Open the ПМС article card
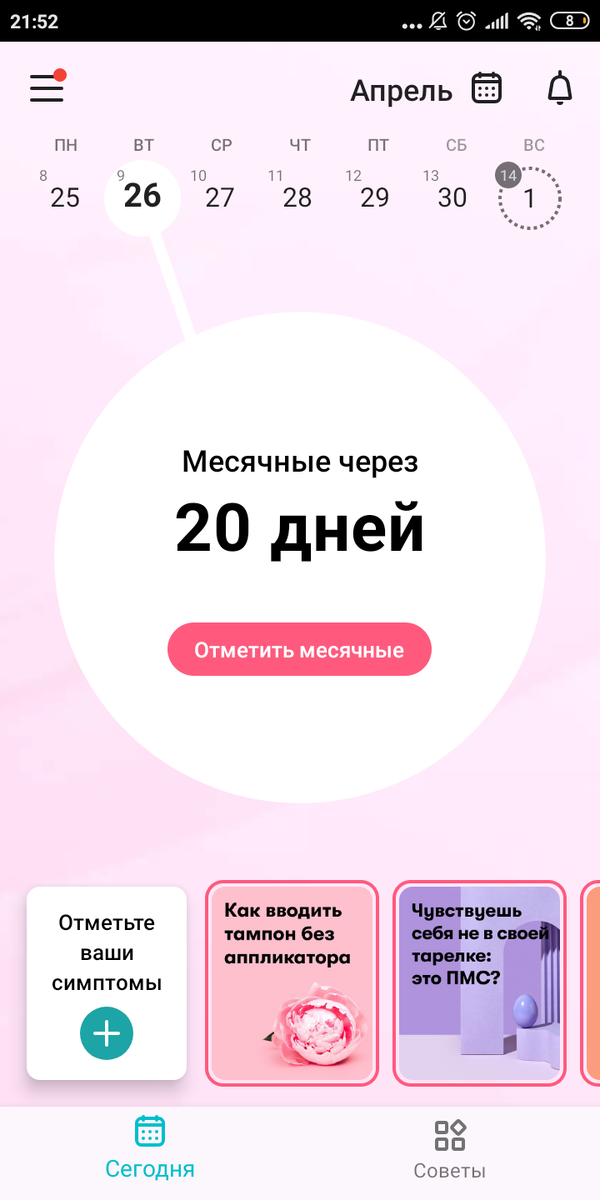The image size is (600, 1200). coord(479,983)
